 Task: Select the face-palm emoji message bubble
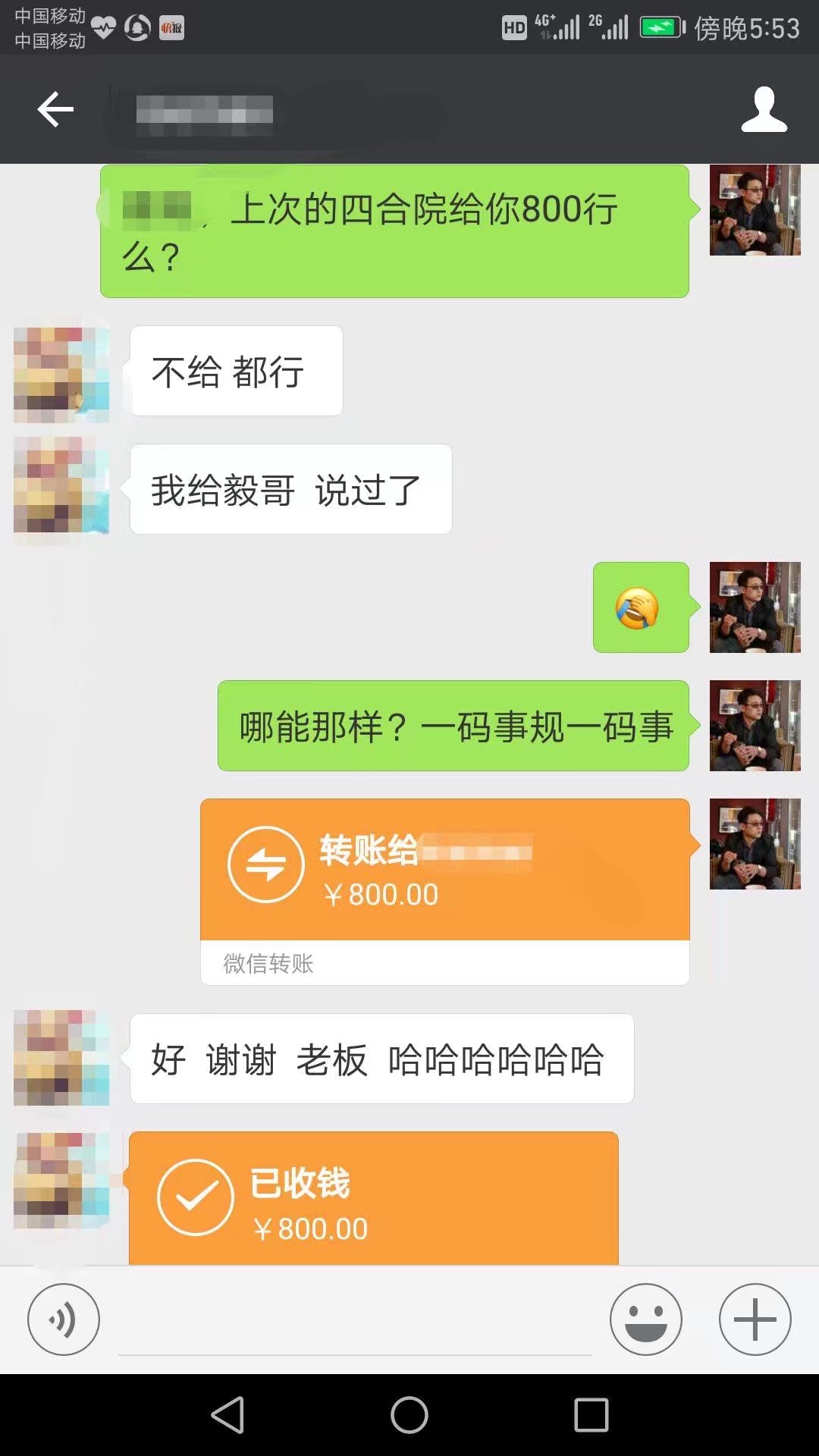pos(641,607)
